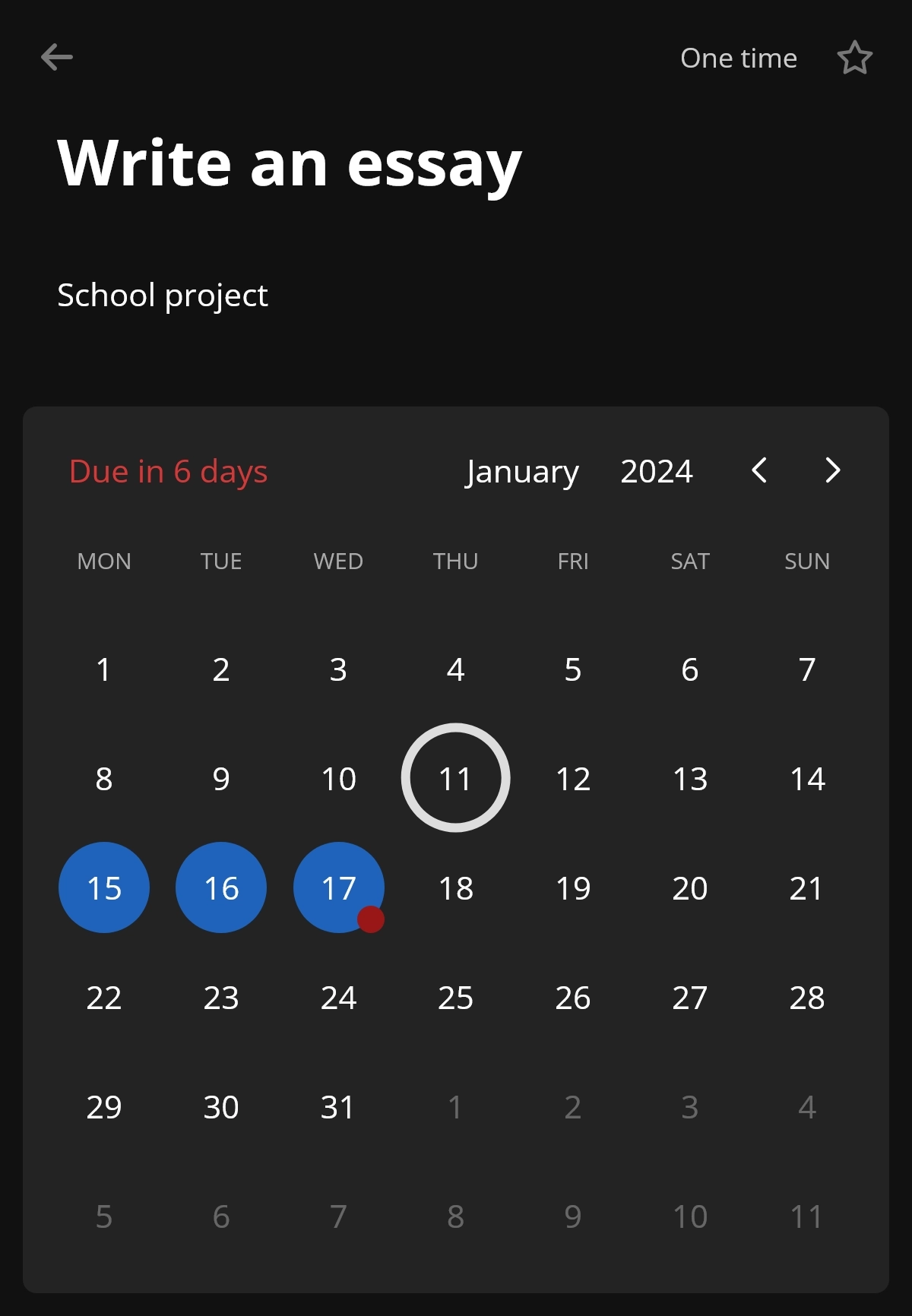Screen dimensions: 912x1316
Task: Open previous month with left chevron
Action: click(759, 471)
